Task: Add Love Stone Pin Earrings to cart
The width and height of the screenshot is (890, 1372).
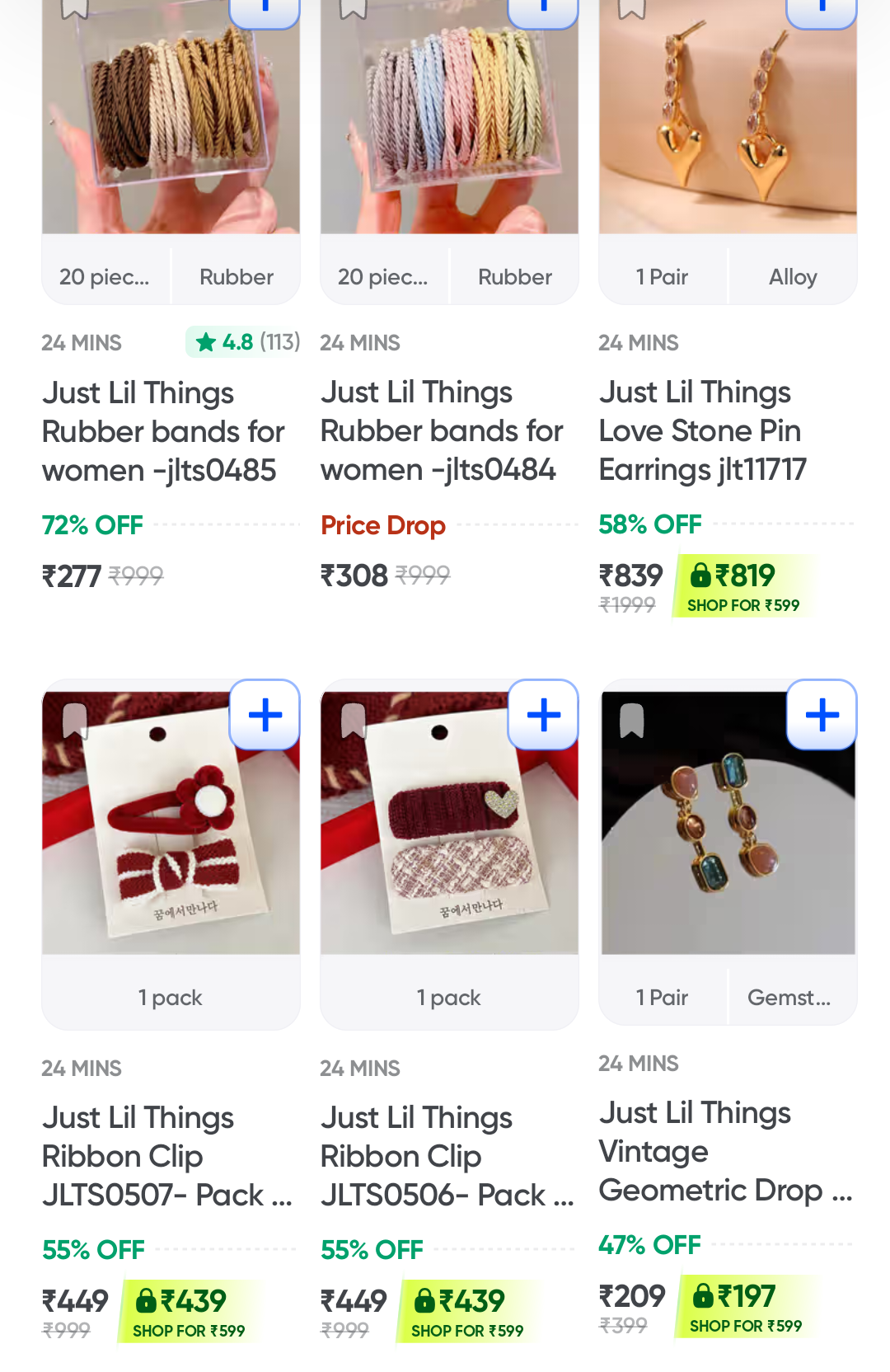Action: tap(822, 10)
